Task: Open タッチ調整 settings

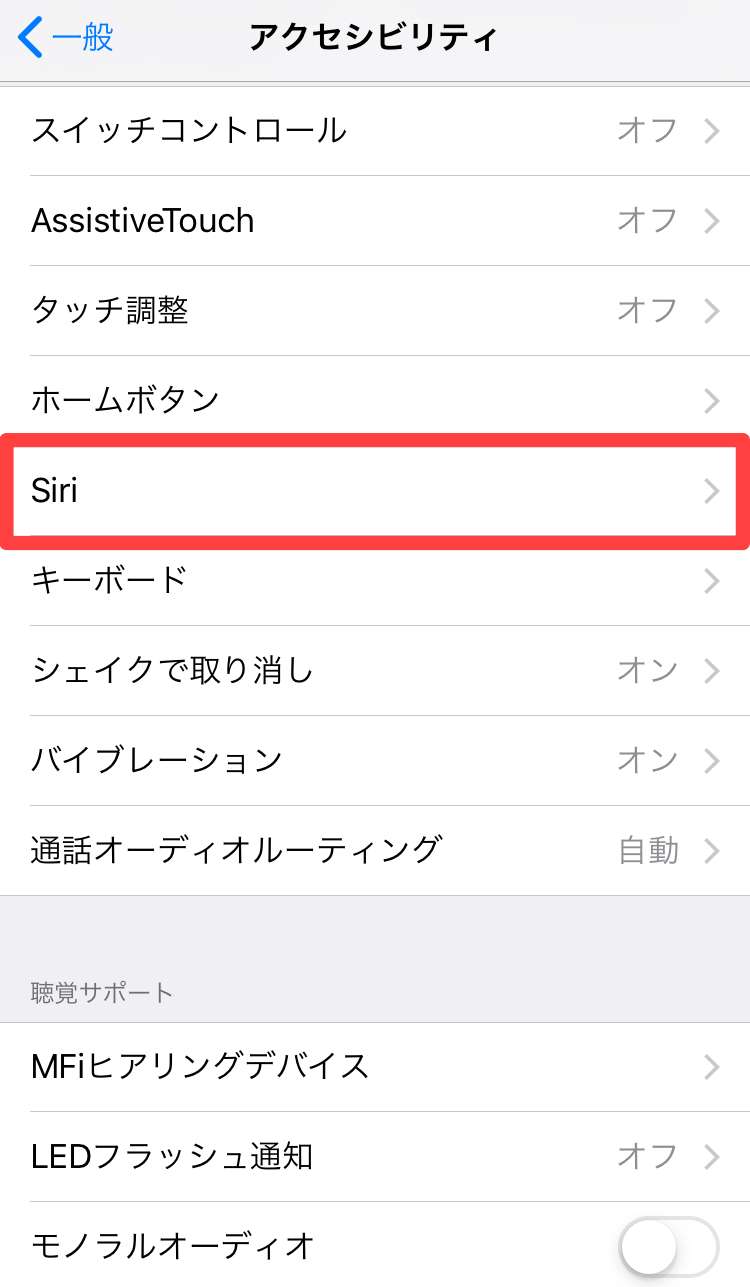Action: click(375, 311)
